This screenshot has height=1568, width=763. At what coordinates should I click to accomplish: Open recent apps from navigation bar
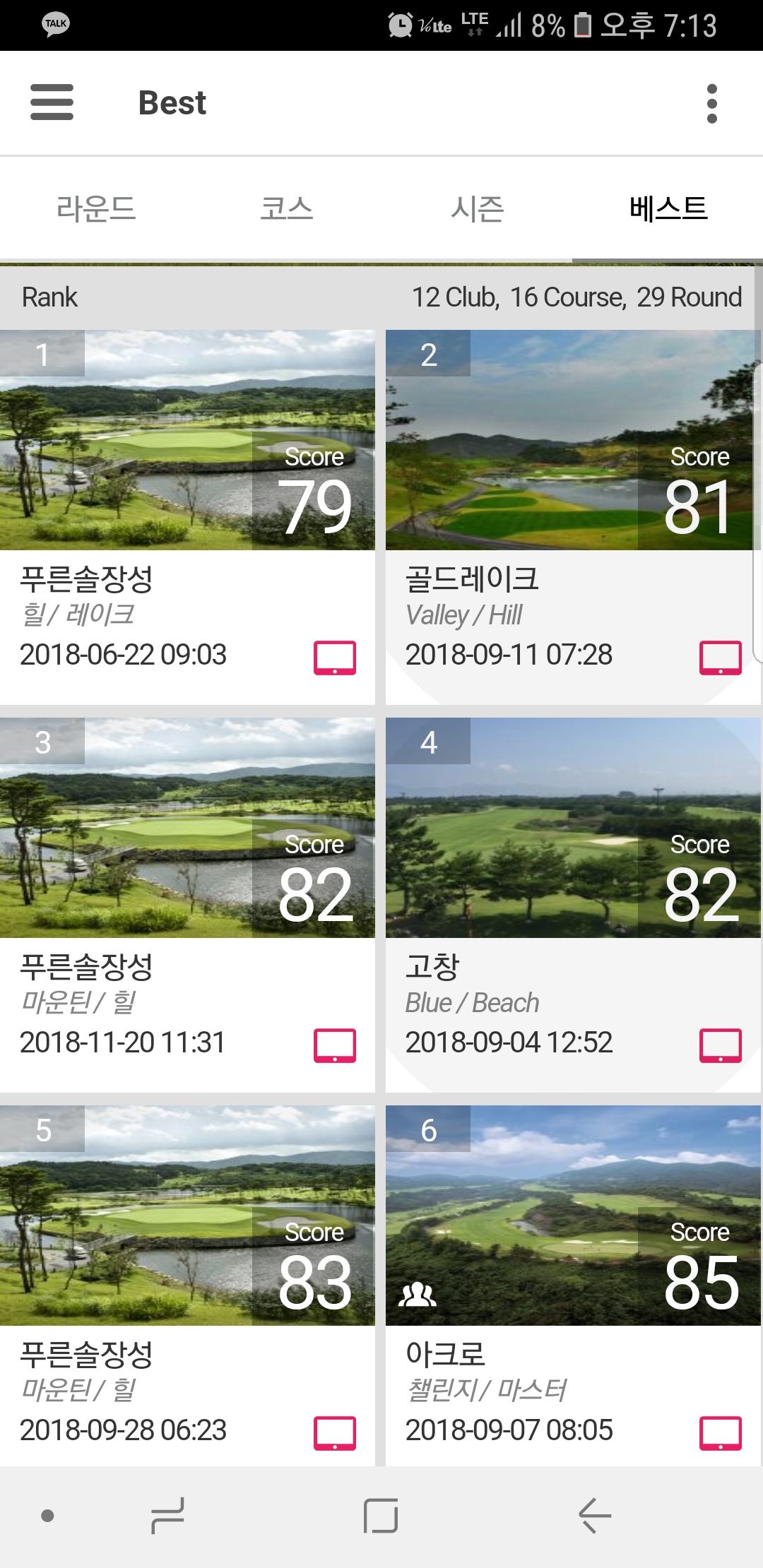(168, 1516)
